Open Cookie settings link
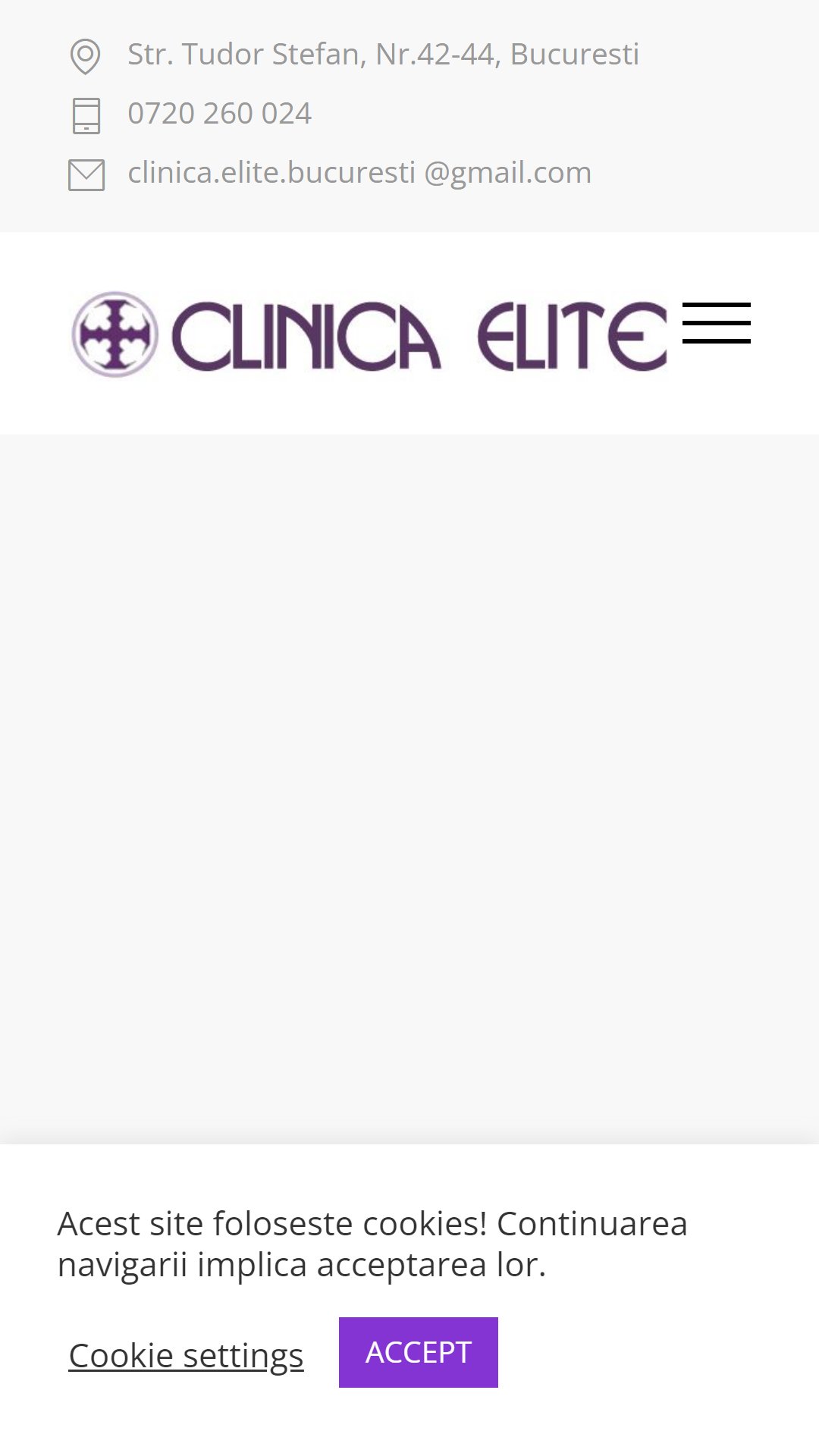 tap(186, 1355)
